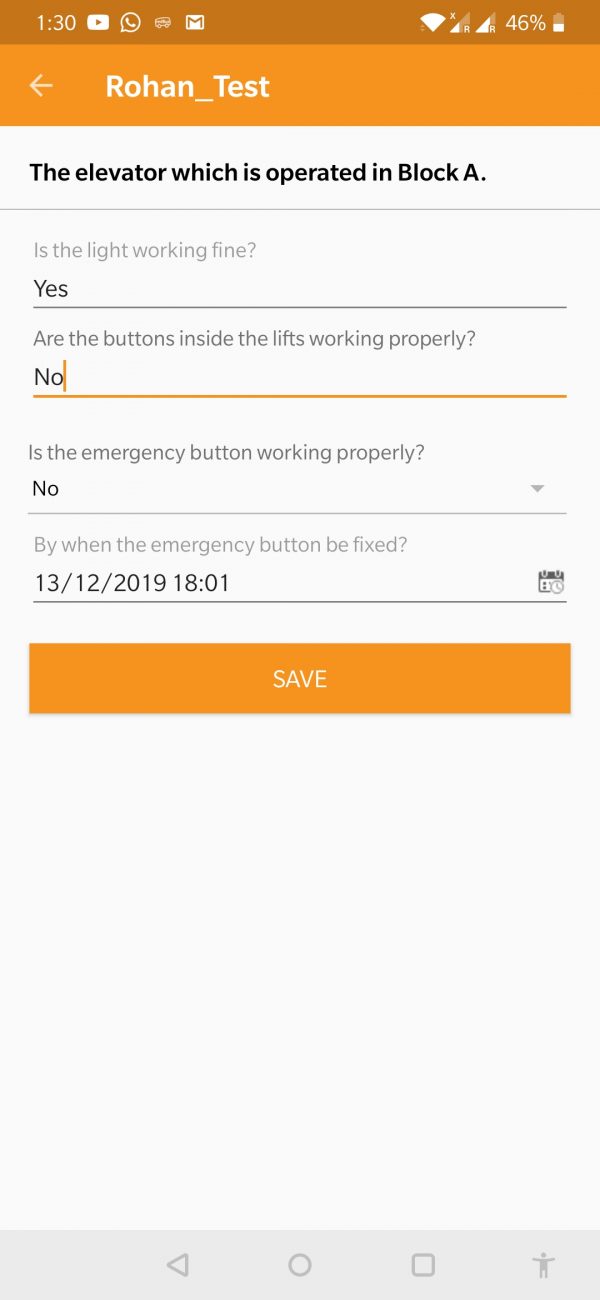Open recent apps from navigation bar
Viewport: 600px width, 1300px height.
(x=423, y=1265)
